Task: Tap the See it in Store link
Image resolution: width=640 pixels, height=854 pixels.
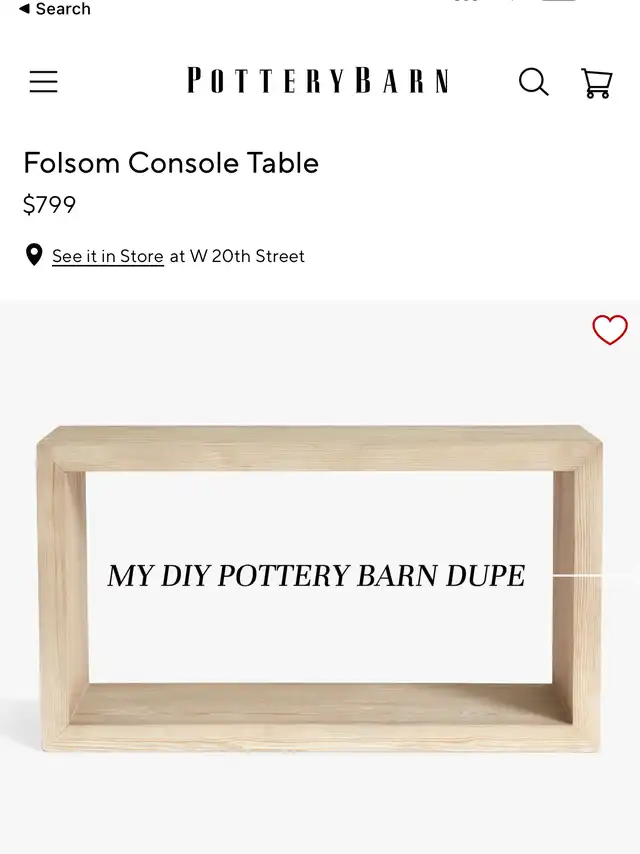Action: click(x=108, y=257)
